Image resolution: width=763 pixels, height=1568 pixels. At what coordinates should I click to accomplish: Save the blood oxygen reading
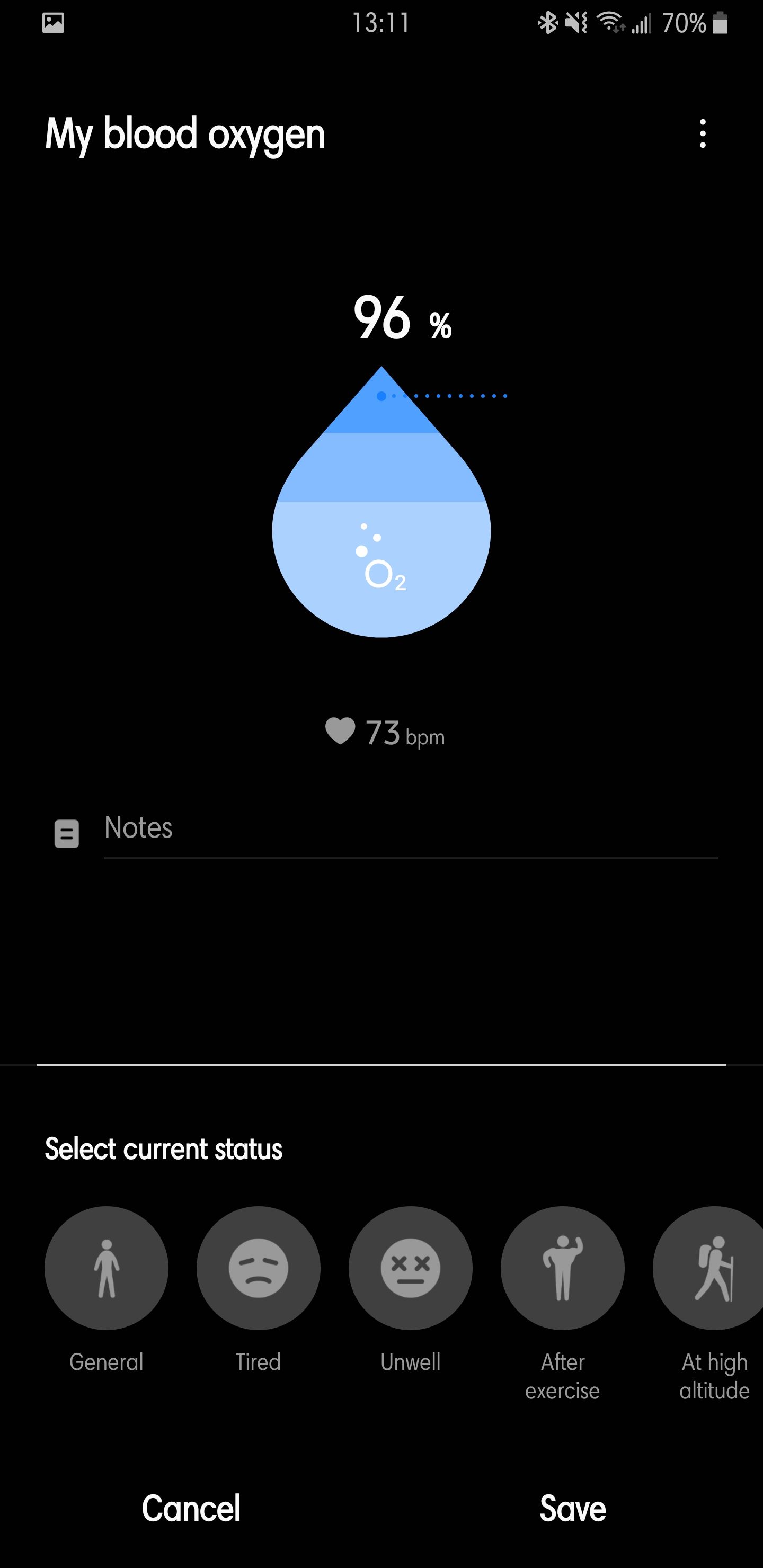pyautogui.click(x=572, y=1508)
